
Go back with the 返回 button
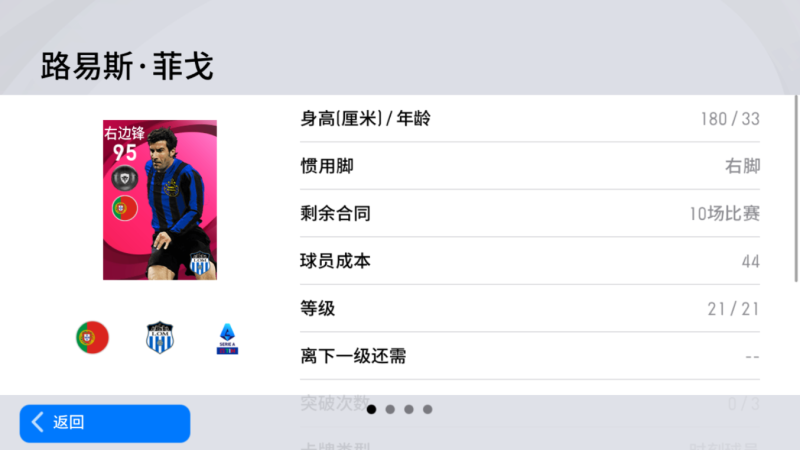pyautogui.click(x=104, y=423)
